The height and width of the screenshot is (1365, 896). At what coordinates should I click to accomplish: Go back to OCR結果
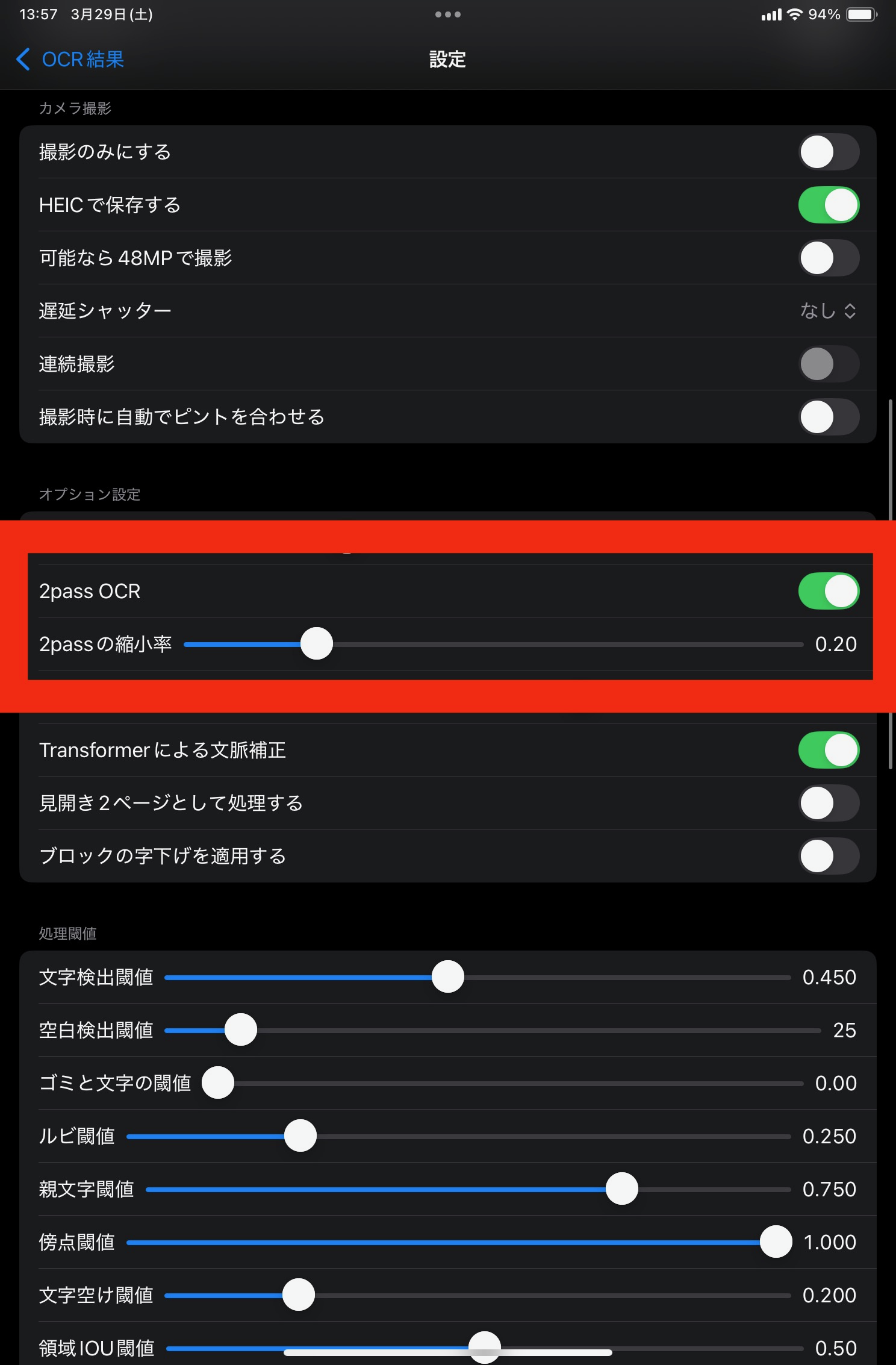(x=70, y=60)
